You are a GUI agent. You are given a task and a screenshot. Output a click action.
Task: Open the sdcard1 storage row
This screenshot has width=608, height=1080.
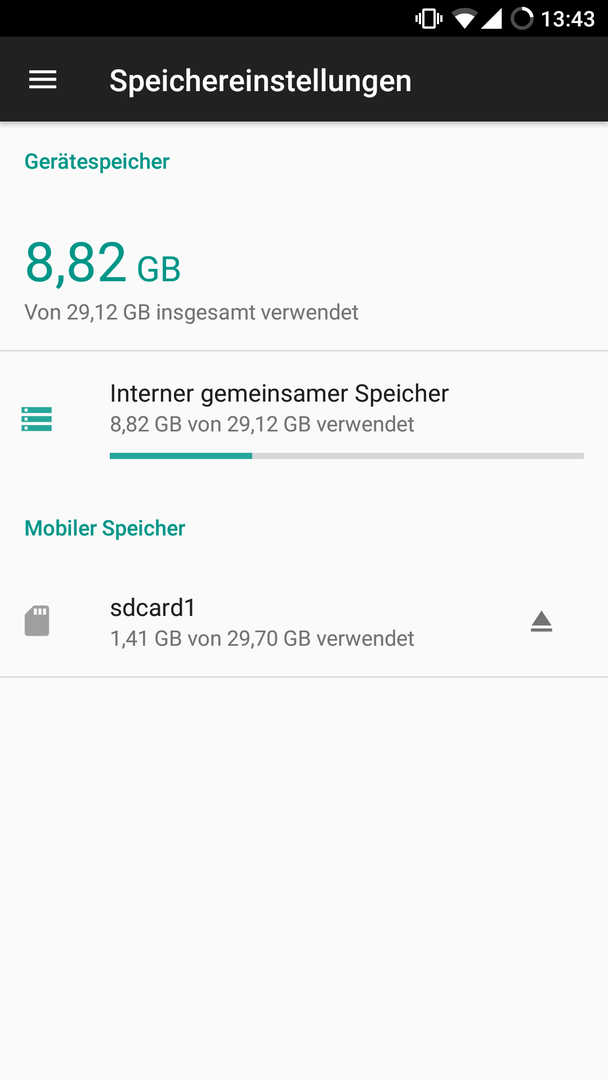coord(304,622)
